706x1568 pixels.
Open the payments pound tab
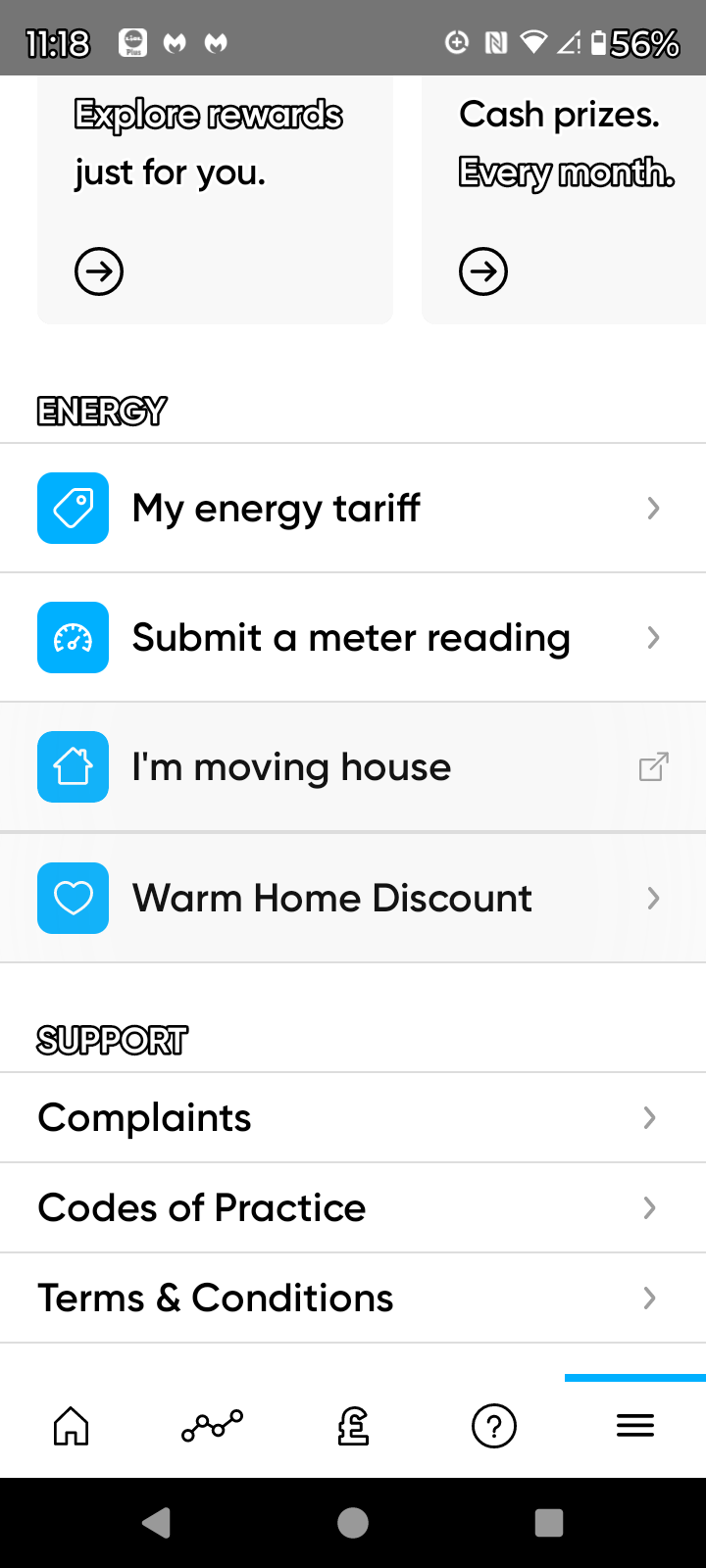[353, 1426]
